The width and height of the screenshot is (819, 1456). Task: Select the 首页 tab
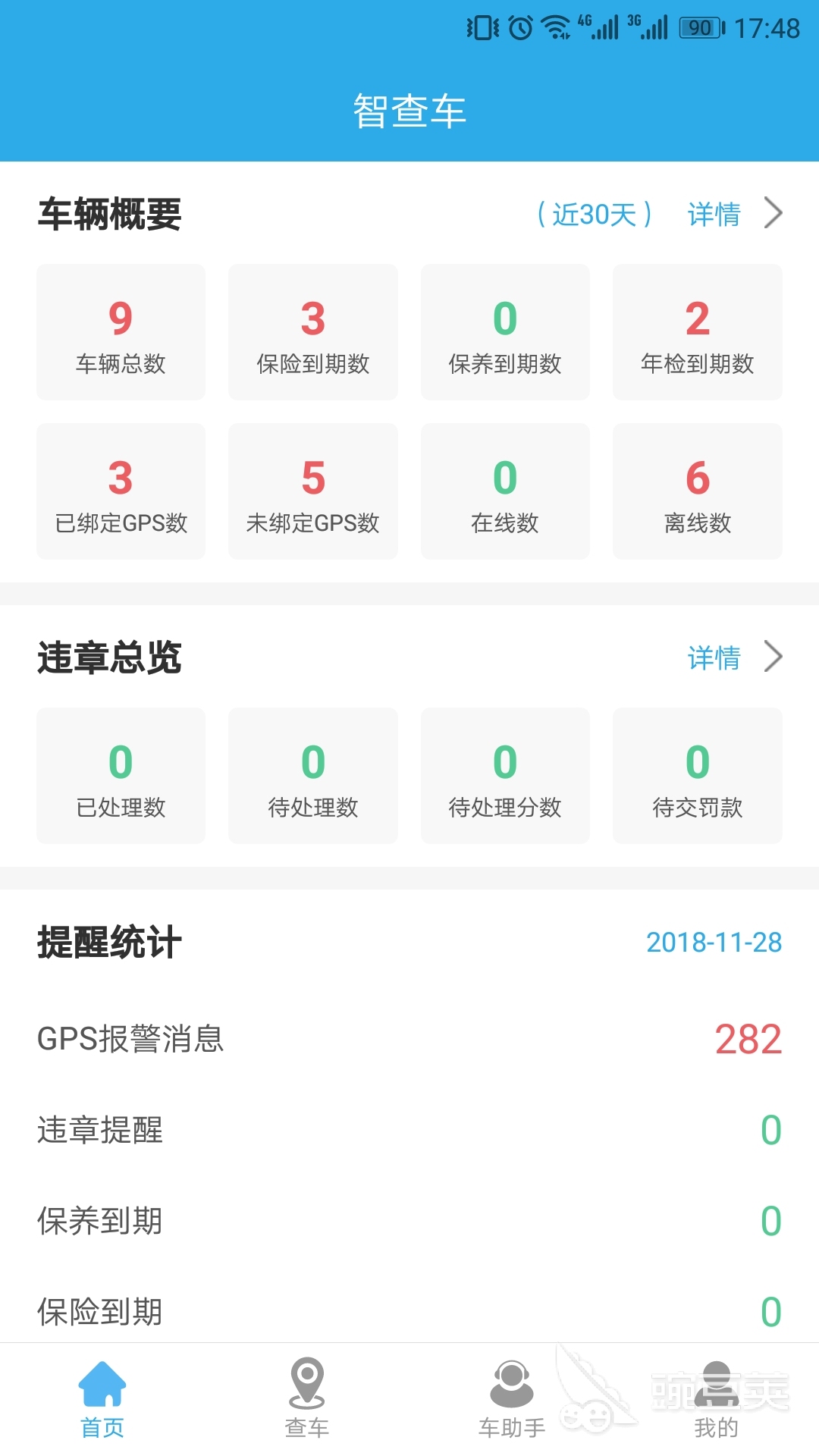[102, 1398]
